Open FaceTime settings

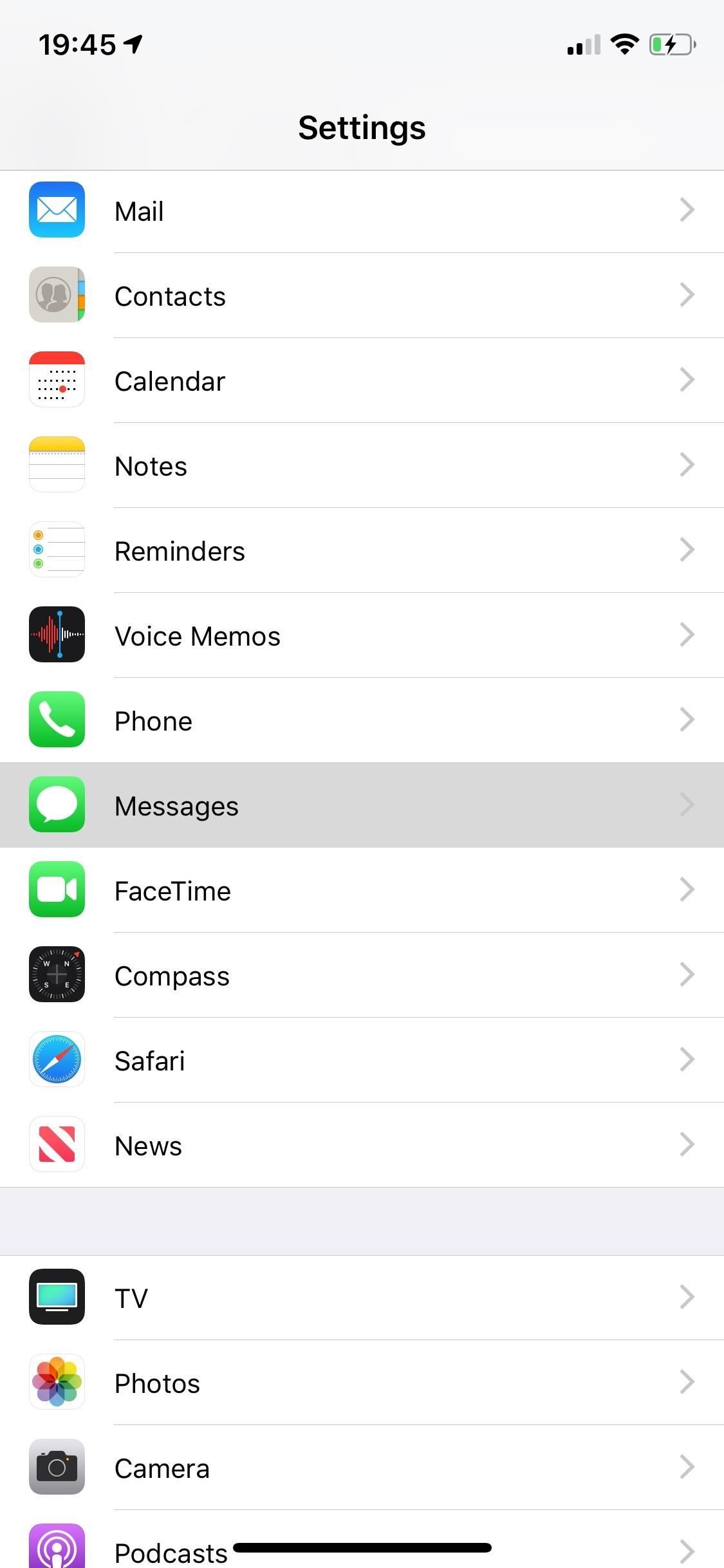362,890
